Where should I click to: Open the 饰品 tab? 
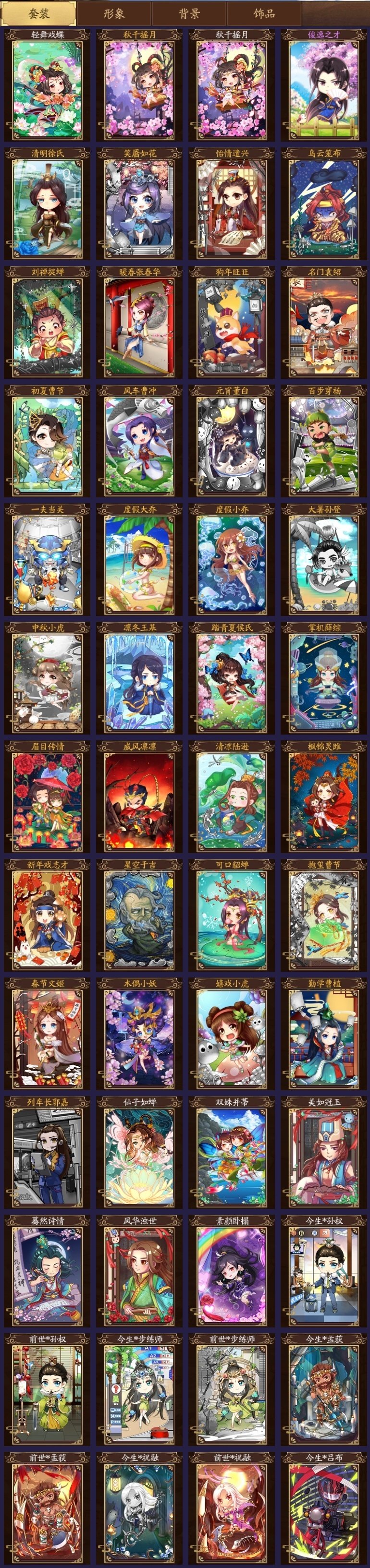264,13
